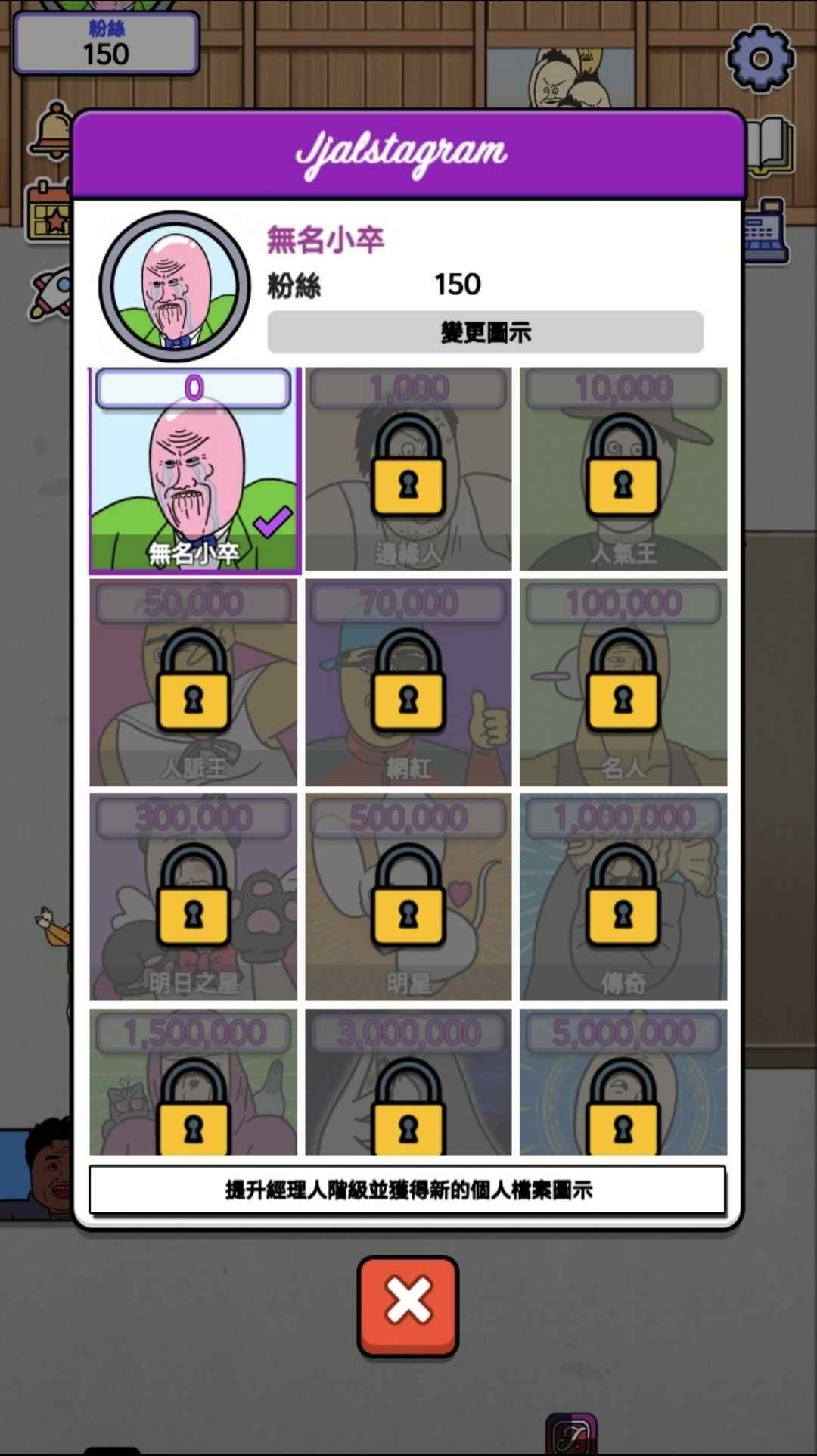Tap the locked 5,000,000 icon tile
817x1456 pixels.
[623, 1082]
